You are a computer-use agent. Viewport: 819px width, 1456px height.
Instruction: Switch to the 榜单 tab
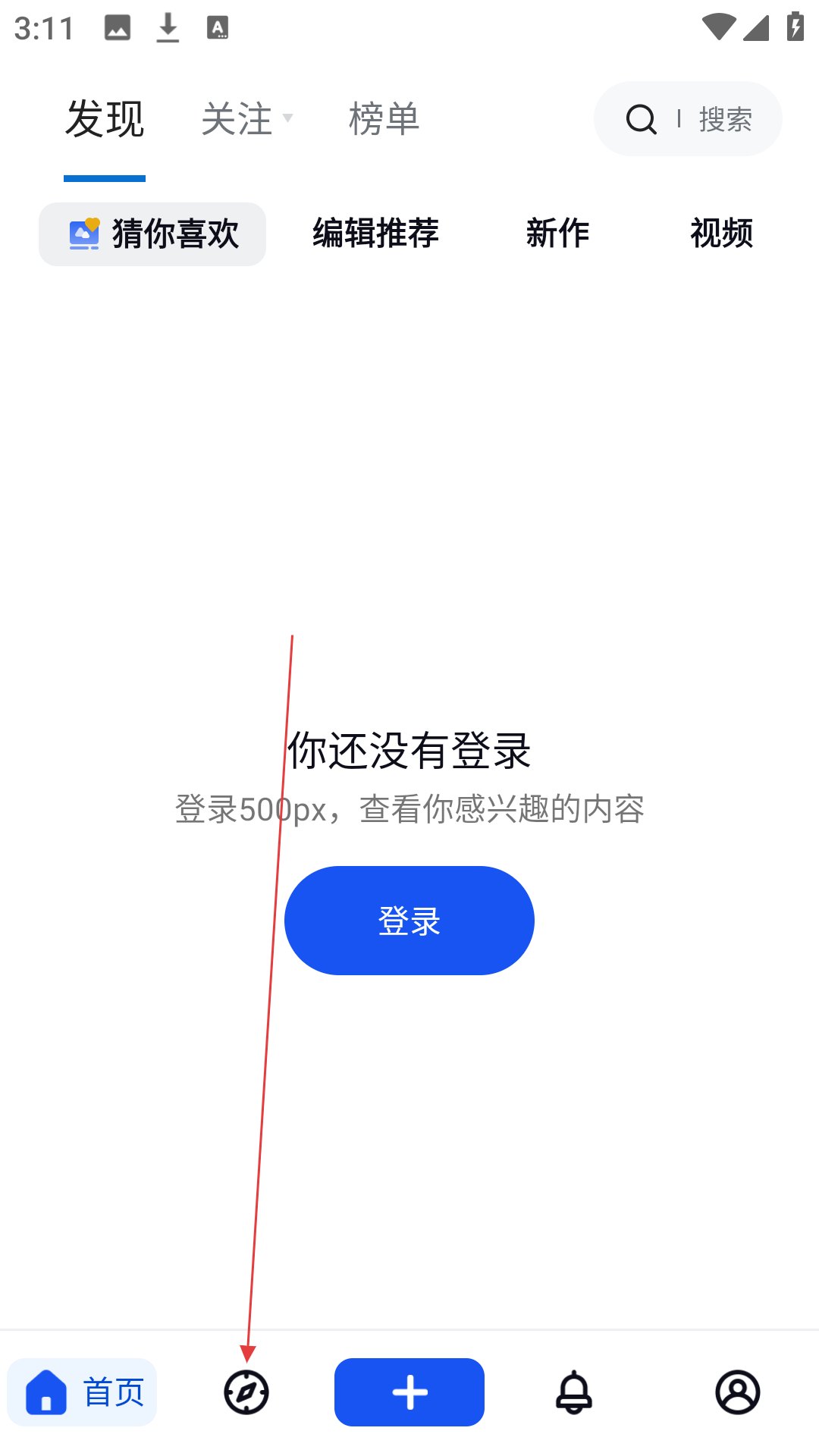tap(384, 119)
